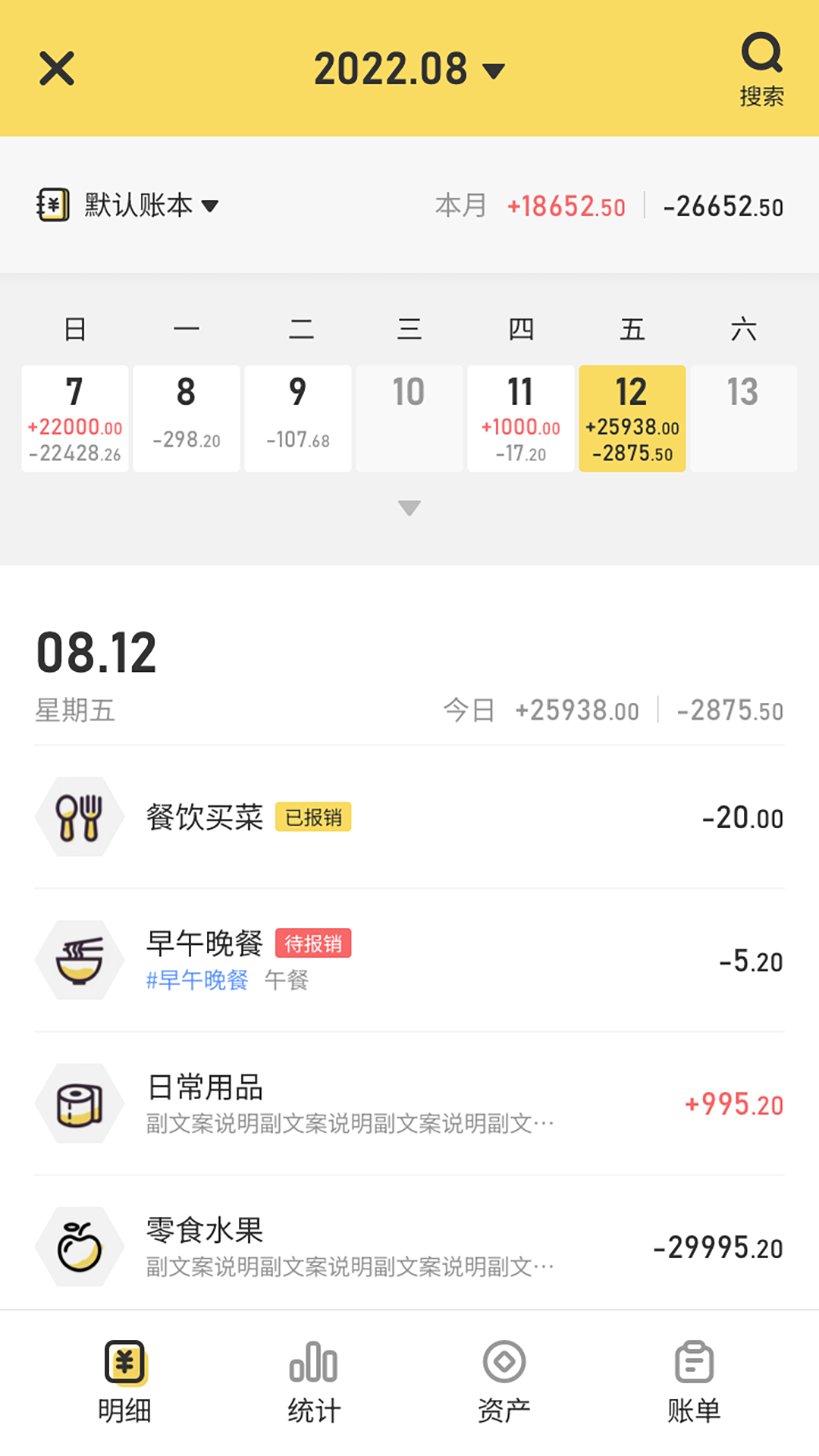Image resolution: width=819 pixels, height=1456 pixels.
Task: Collapse the calendar with the down arrow
Action: pos(409,508)
